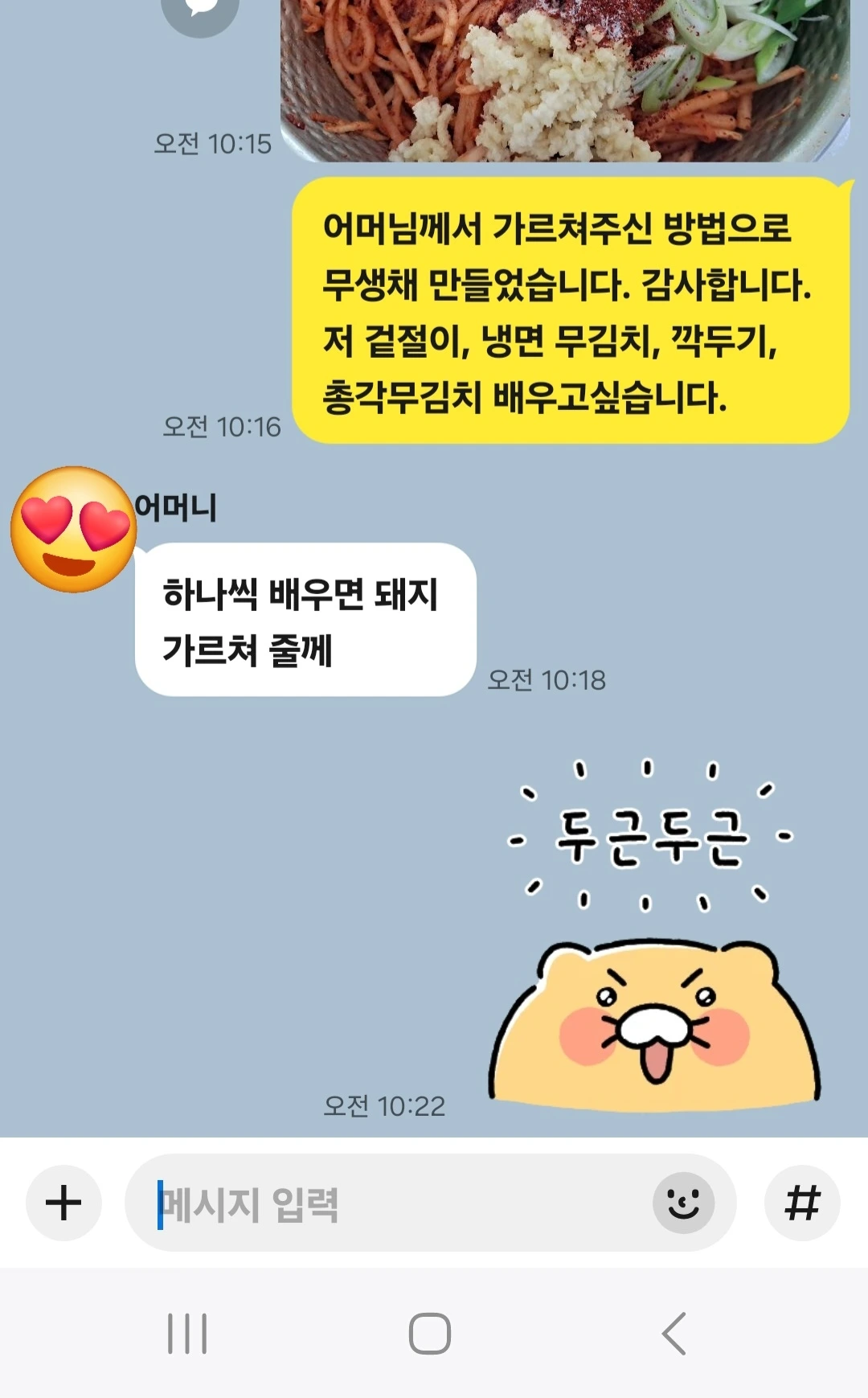Open the plus attachment menu
Screen dimensions: 868x1398
tap(63, 1203)
